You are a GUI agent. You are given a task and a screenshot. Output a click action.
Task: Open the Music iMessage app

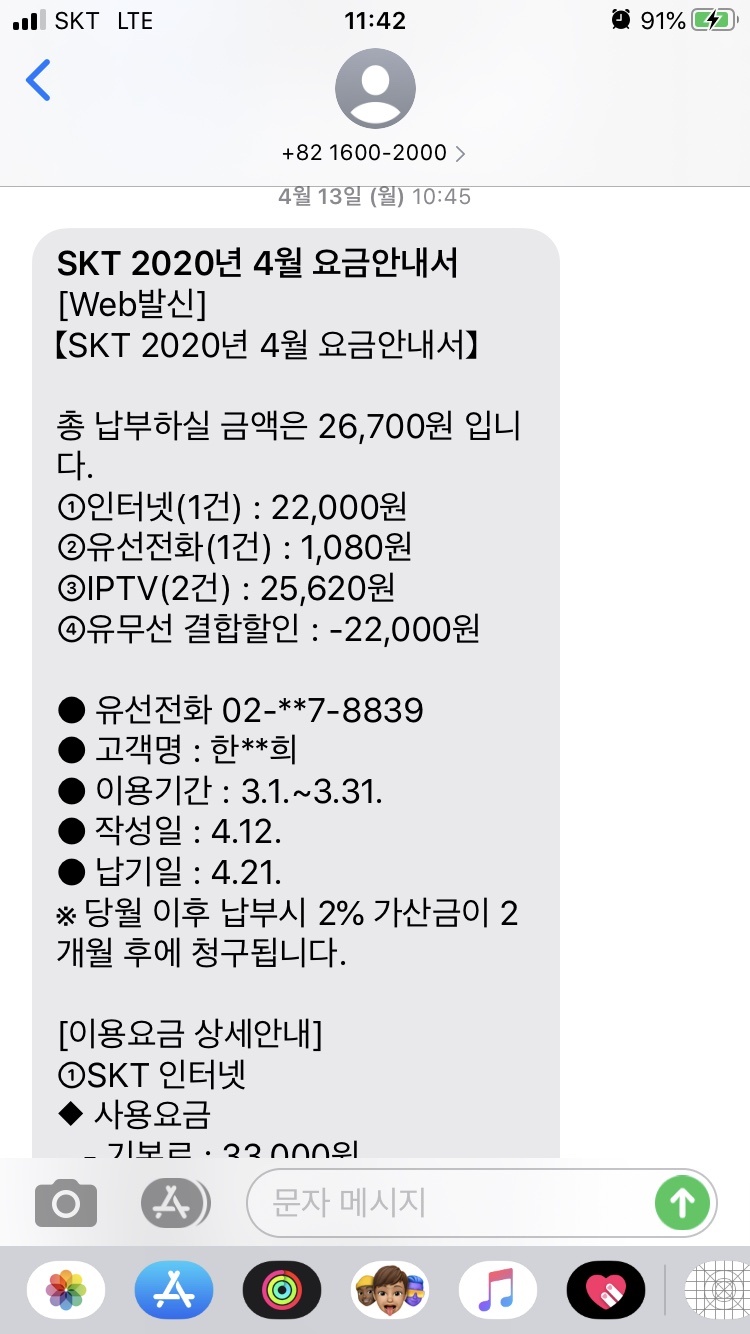pyautogui.click(x=497, y=1290)
